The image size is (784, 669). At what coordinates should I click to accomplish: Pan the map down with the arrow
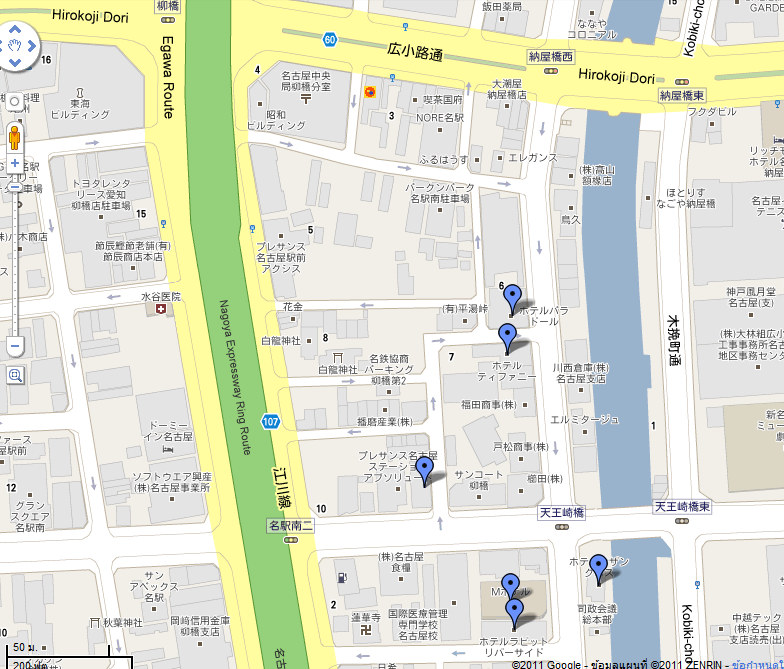pos(15,62)
